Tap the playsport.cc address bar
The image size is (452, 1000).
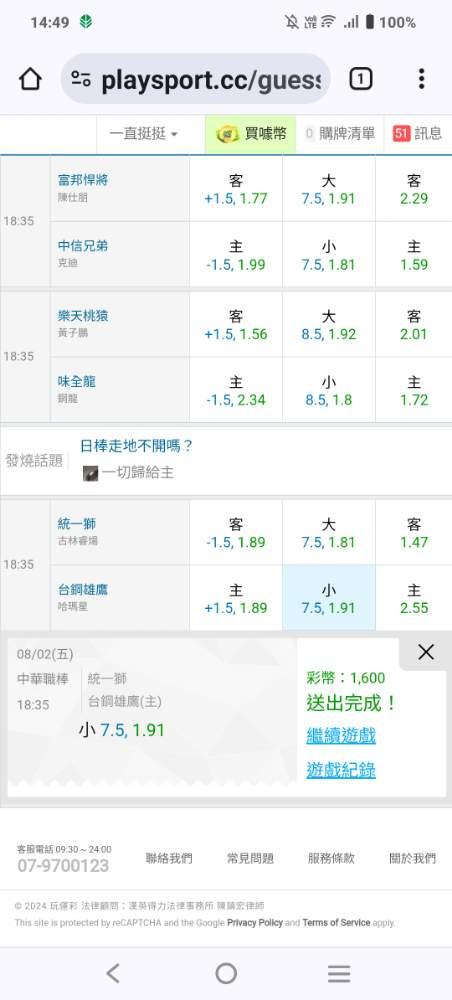[x=195, y=79]
